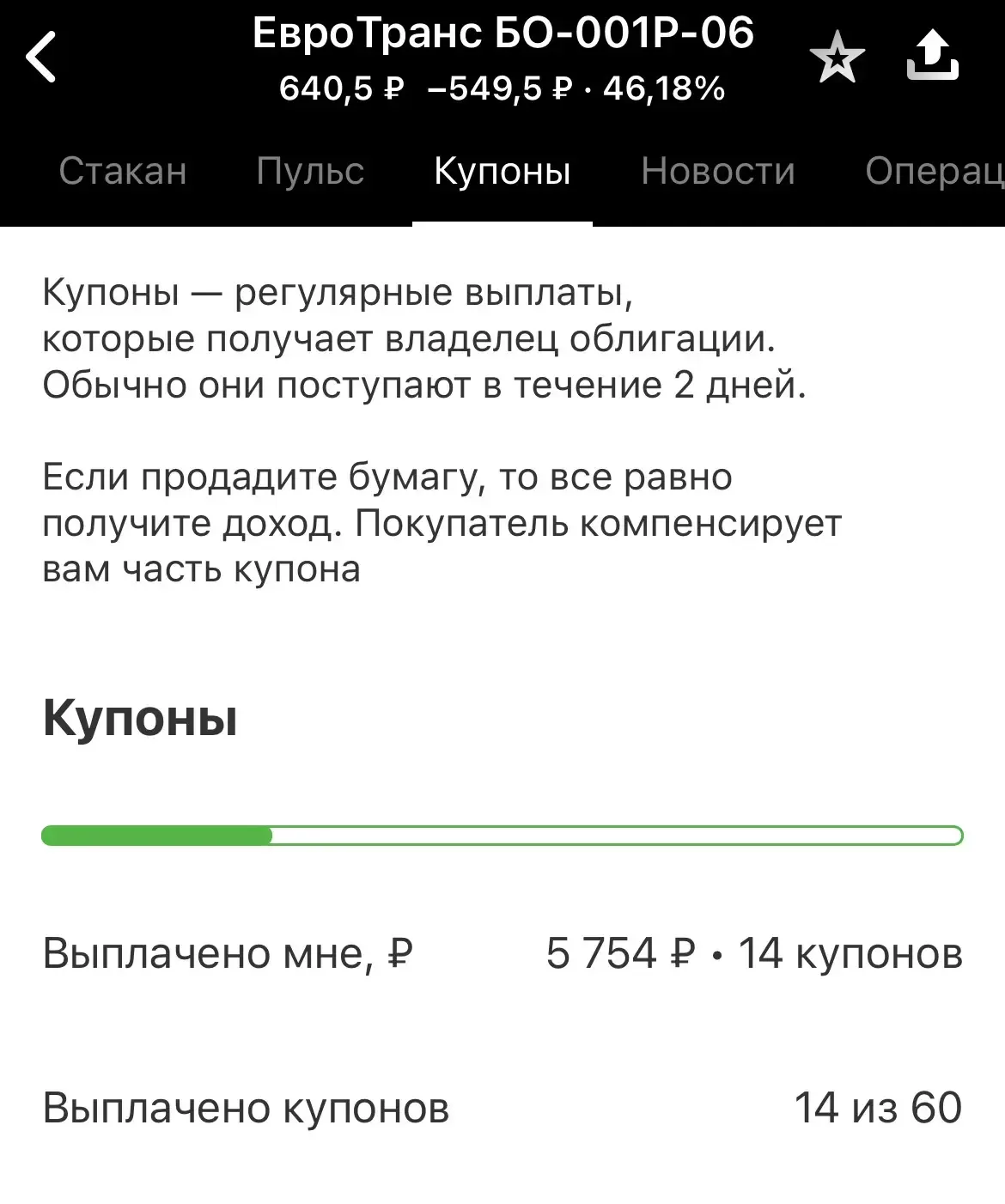Add ЕвроТранс bond to favorites
Image resolution: width=1005 pixels, height=1204 pixels.
point(837,58)
